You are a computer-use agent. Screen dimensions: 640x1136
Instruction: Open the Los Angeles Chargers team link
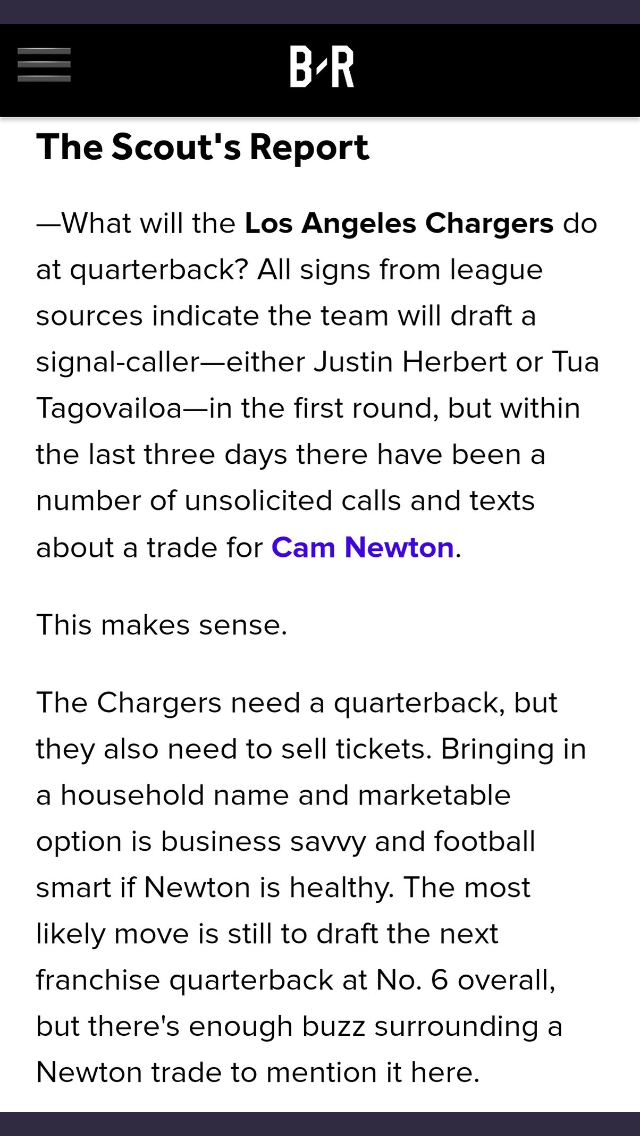pos(399,223)
